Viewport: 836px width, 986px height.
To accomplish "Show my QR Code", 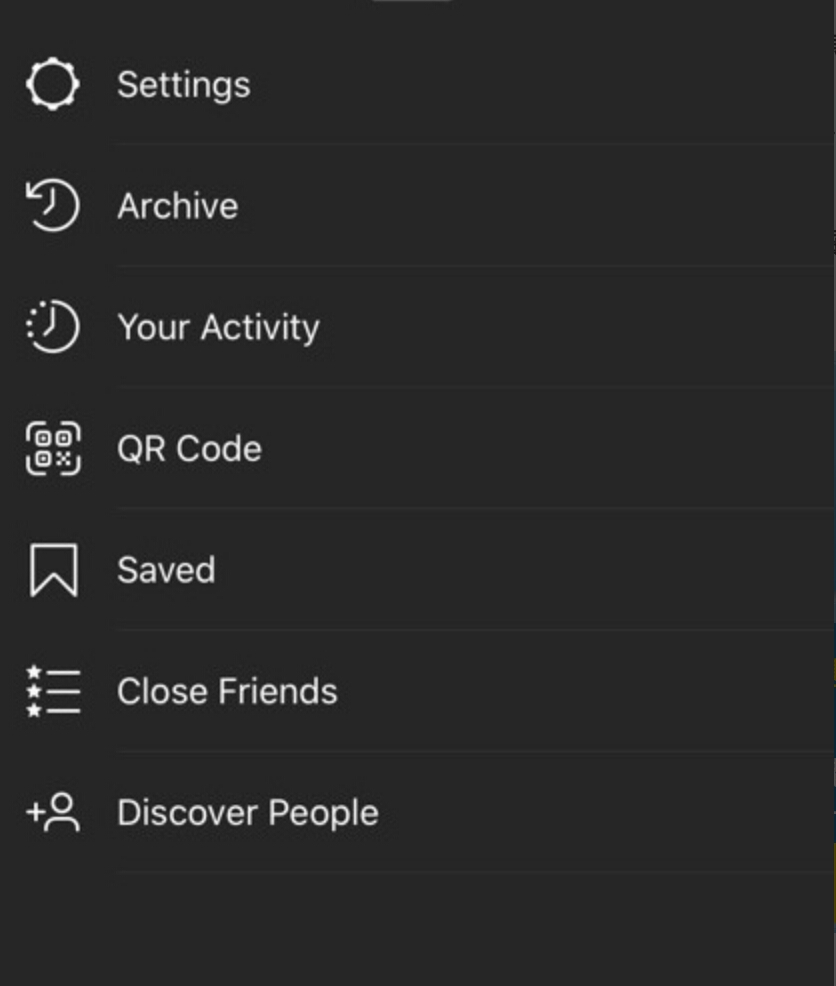I will 189,449.
